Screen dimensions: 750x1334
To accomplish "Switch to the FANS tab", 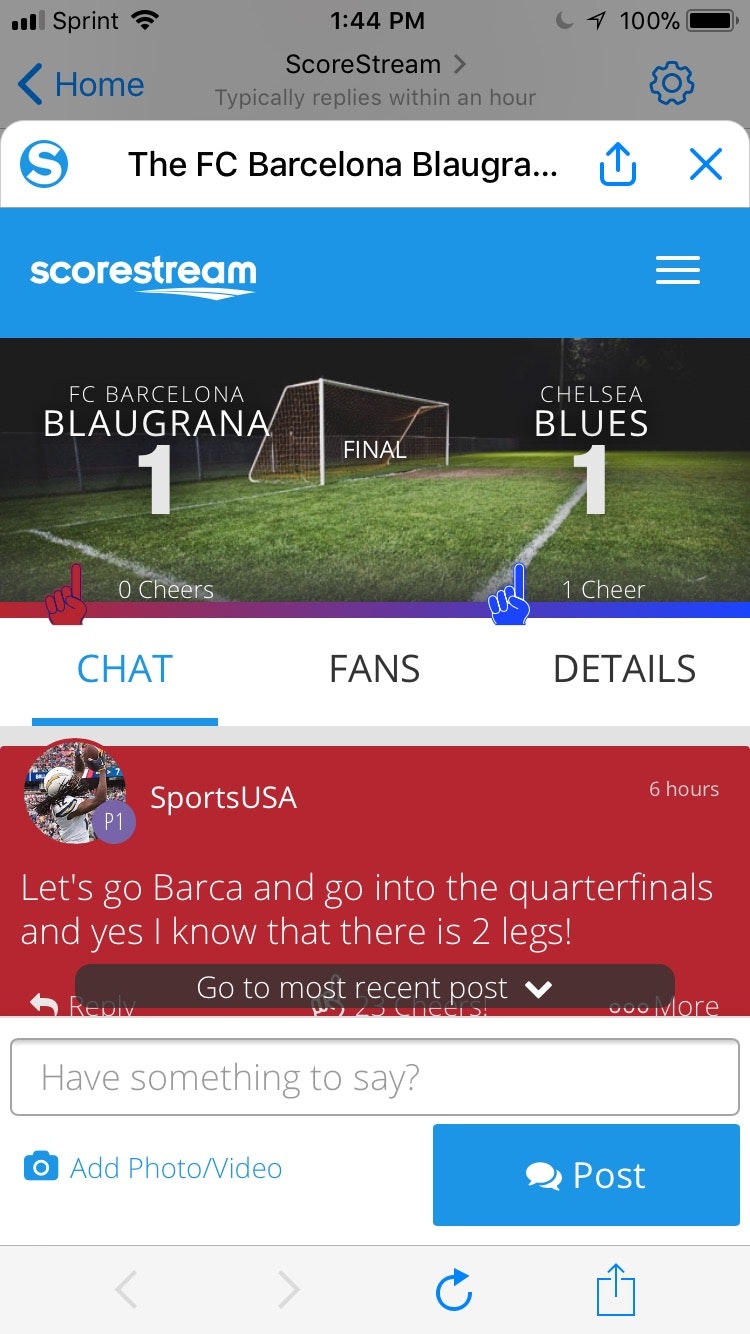I will pyautogui.click(x=374, y=668).
